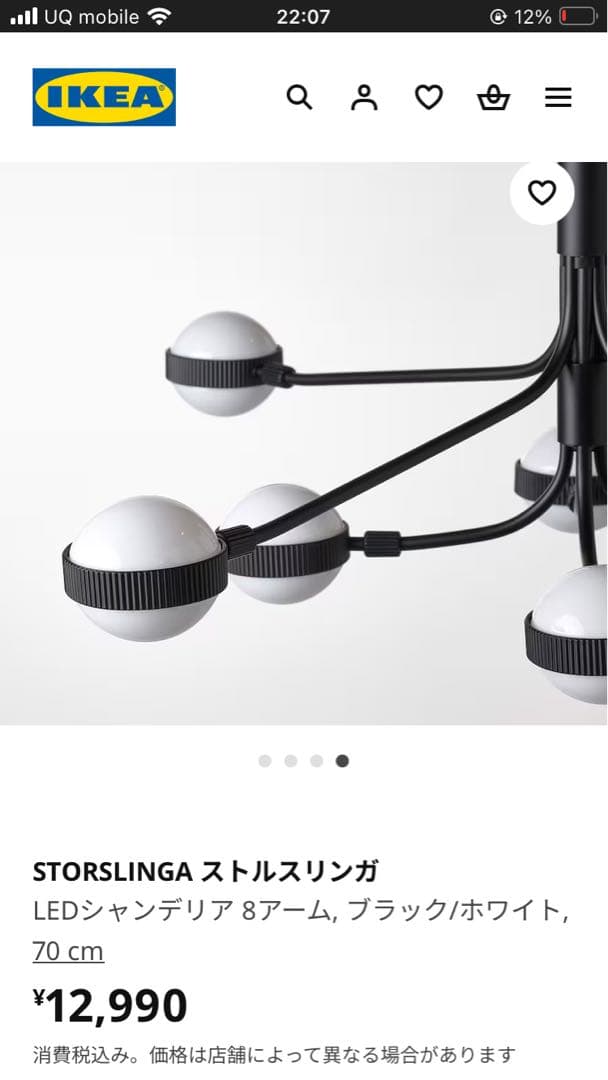Open the account profile icon
This screenshot has height=1080, width=608.
pyautogui.click(x=364, y=97)
